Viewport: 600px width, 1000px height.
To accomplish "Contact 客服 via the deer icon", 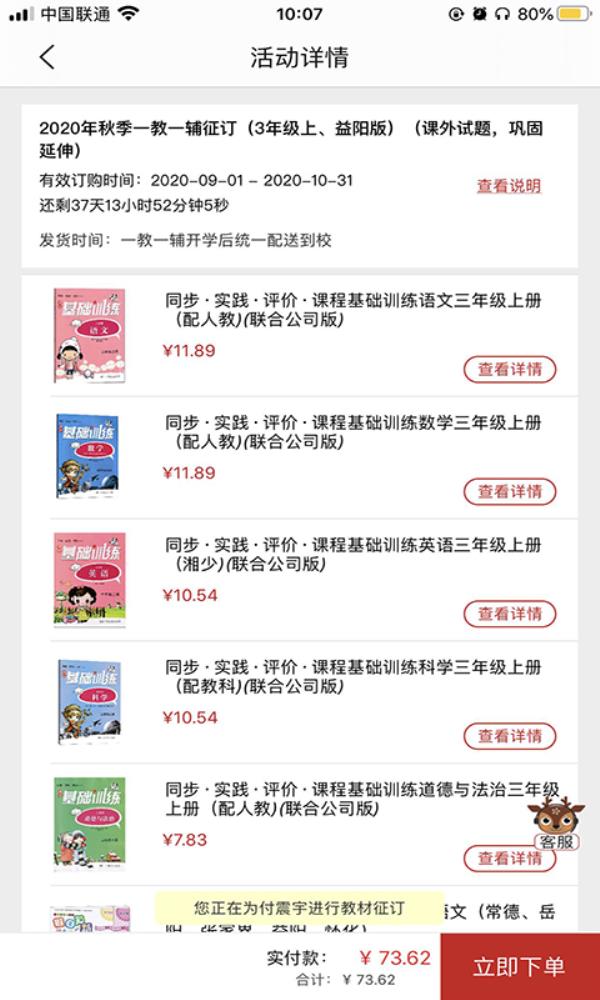I will click(x=555, y=821).
